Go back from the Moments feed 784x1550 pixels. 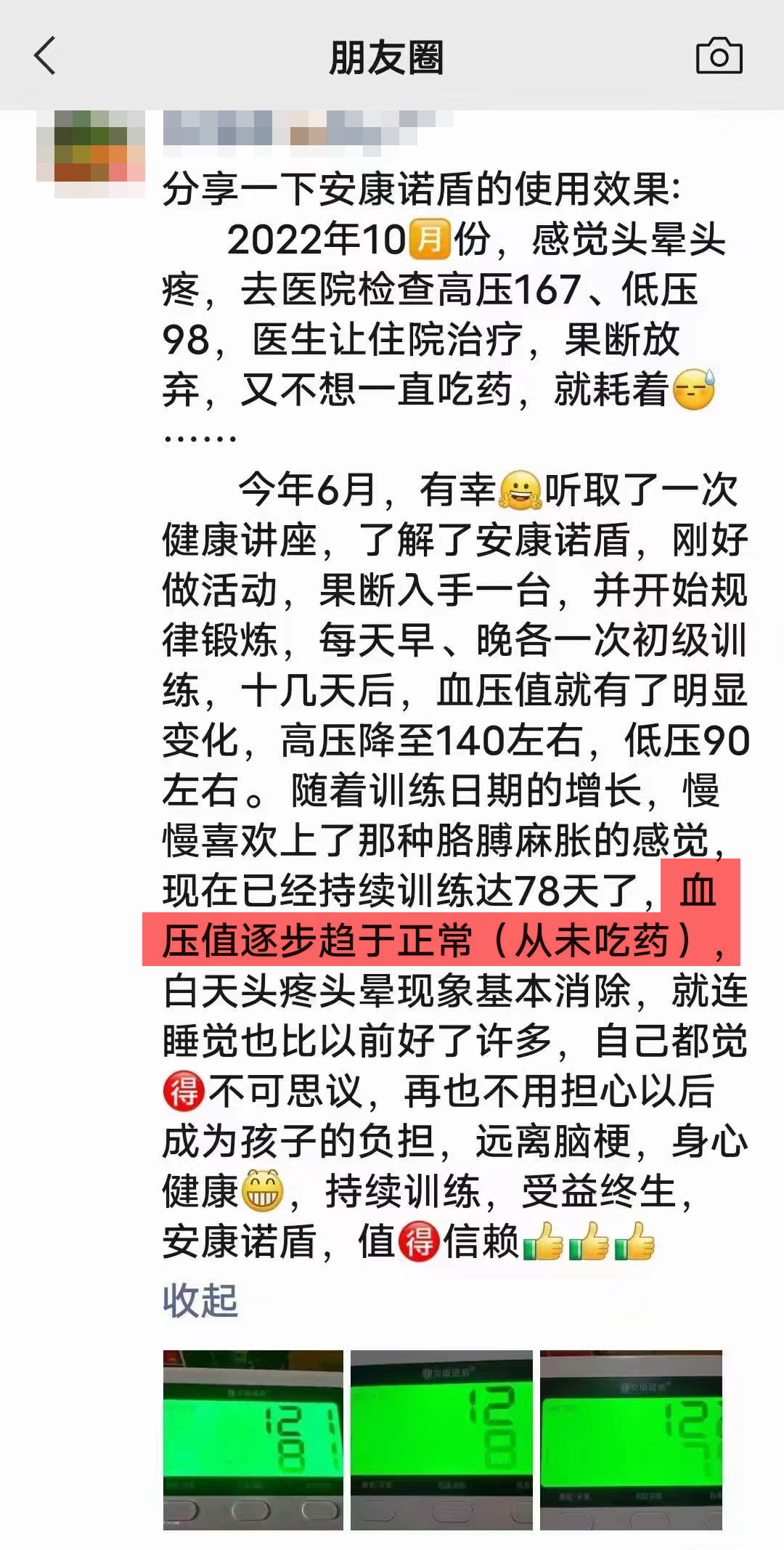point(45,56)
